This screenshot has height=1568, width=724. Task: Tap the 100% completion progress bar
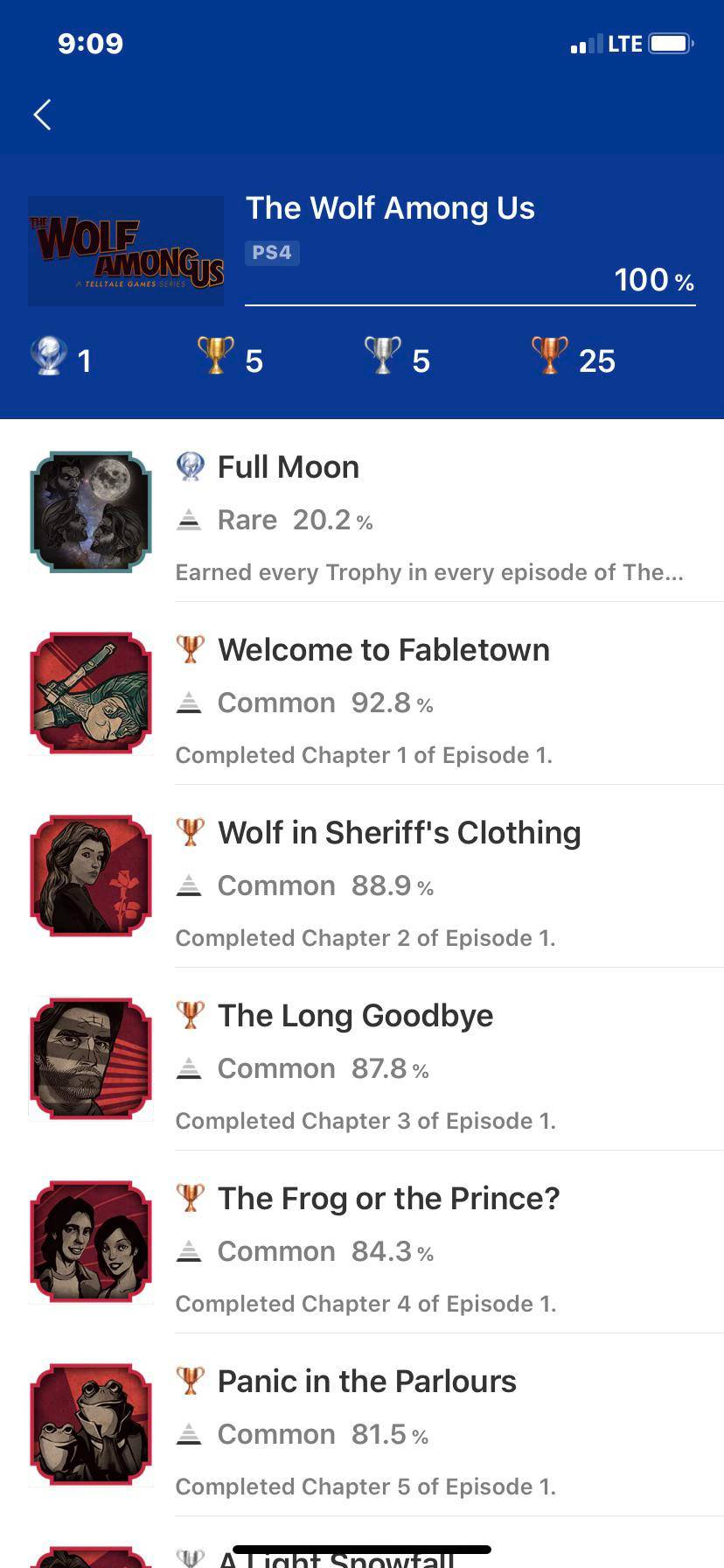[470, 305]
